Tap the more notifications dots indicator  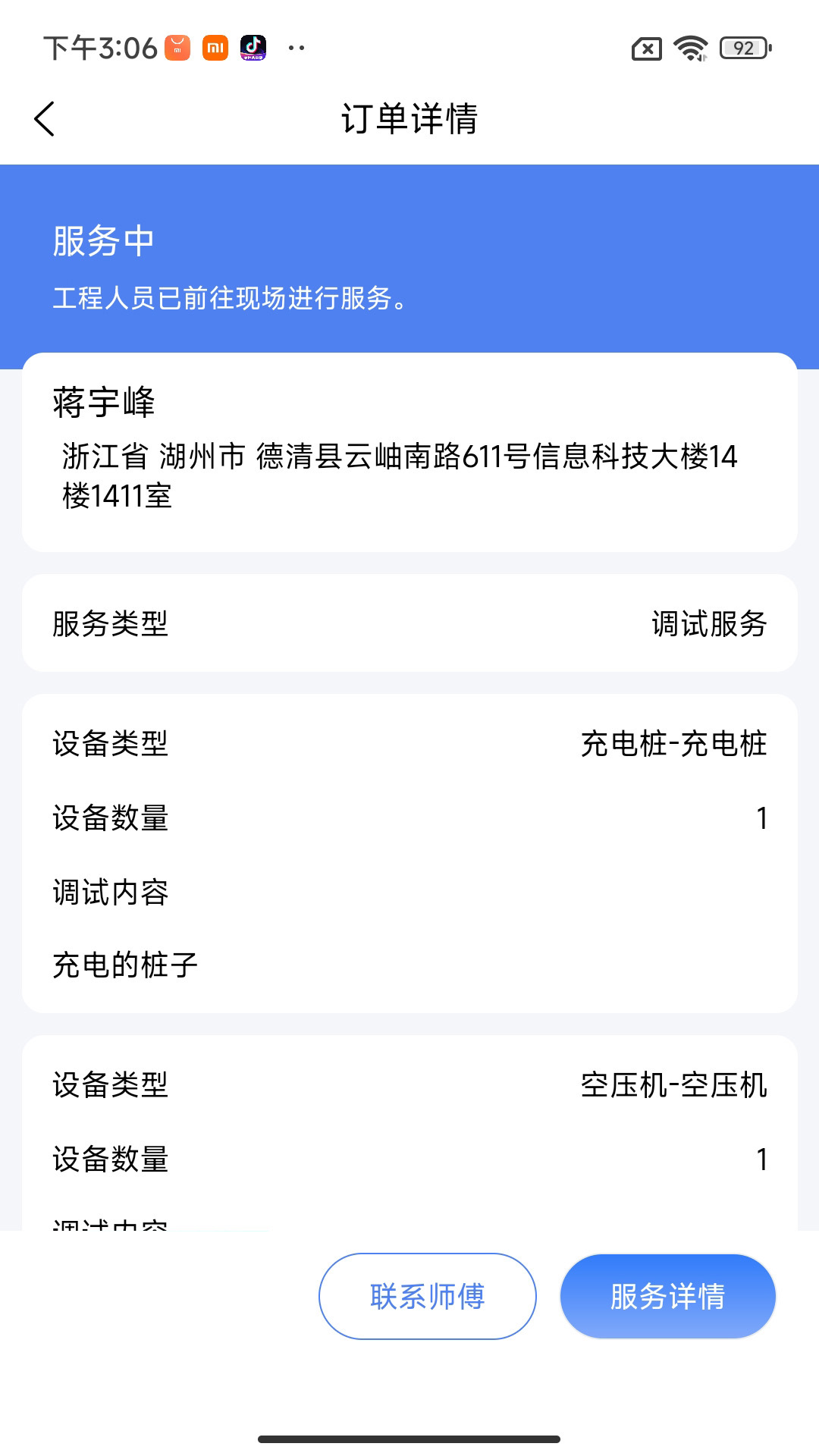coord(295,49)
